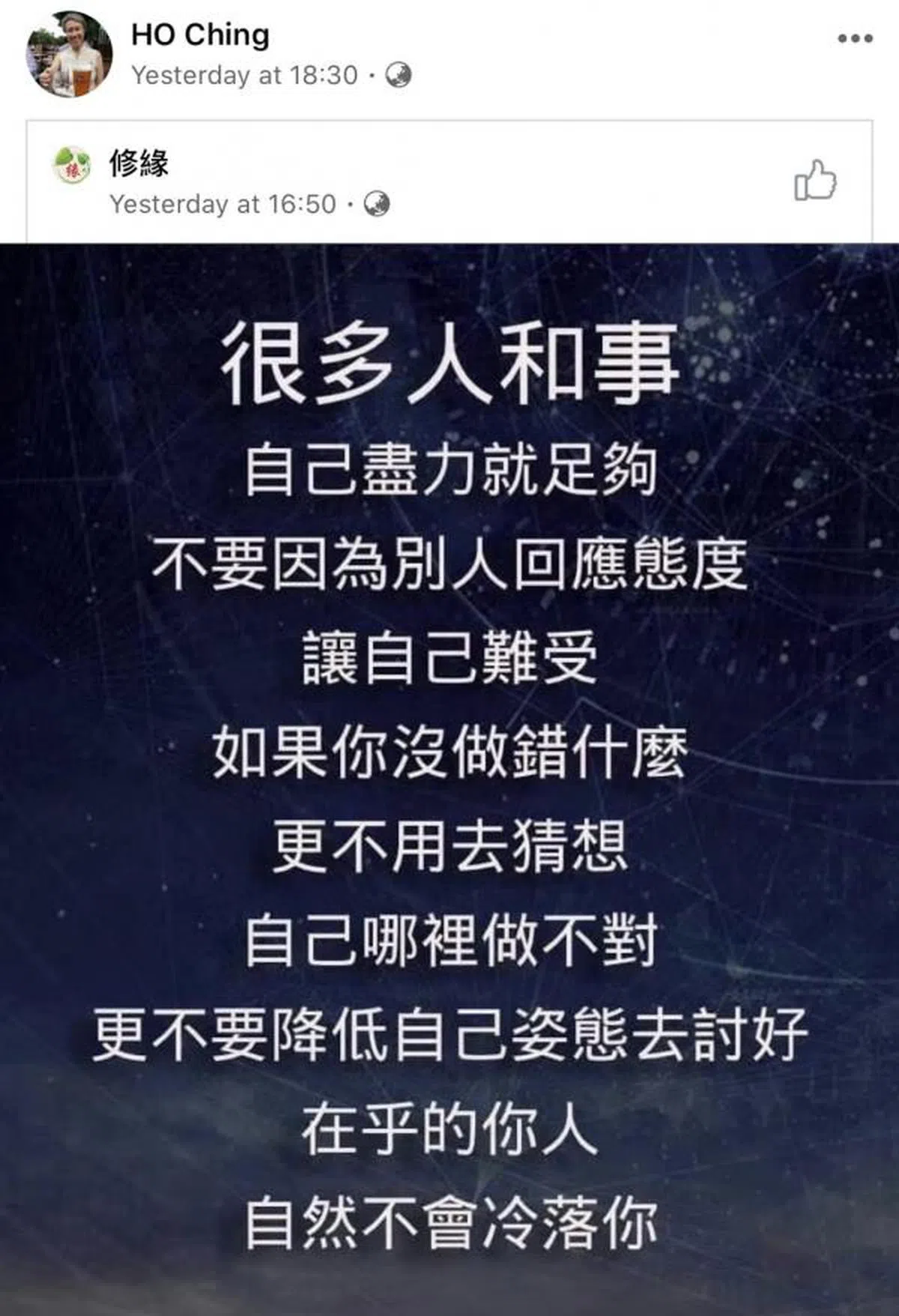Viewport: 899px width, 1316px height.
Task: Open HO Ching's profile picture
Action: (x=69, y=54)
